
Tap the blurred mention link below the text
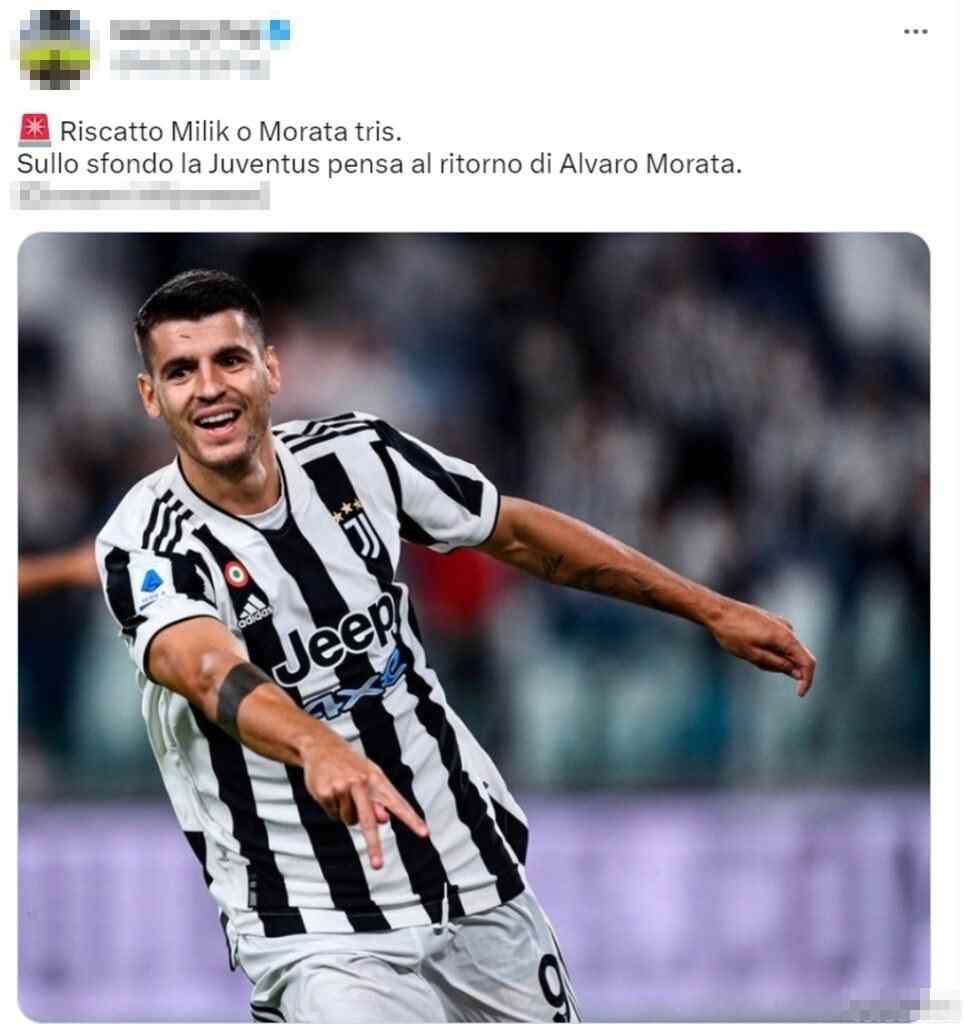[140, 195]
